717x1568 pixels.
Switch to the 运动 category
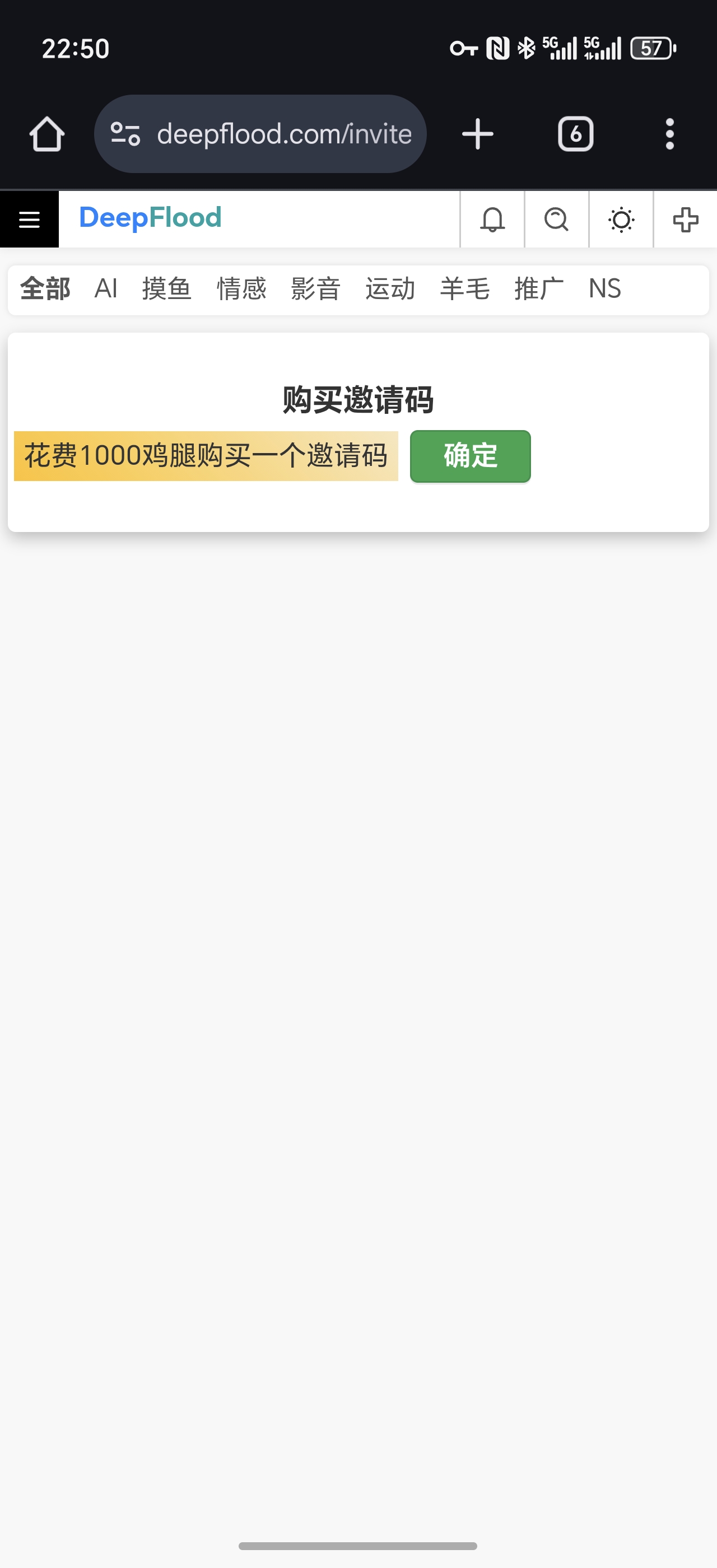pos(390,288)
